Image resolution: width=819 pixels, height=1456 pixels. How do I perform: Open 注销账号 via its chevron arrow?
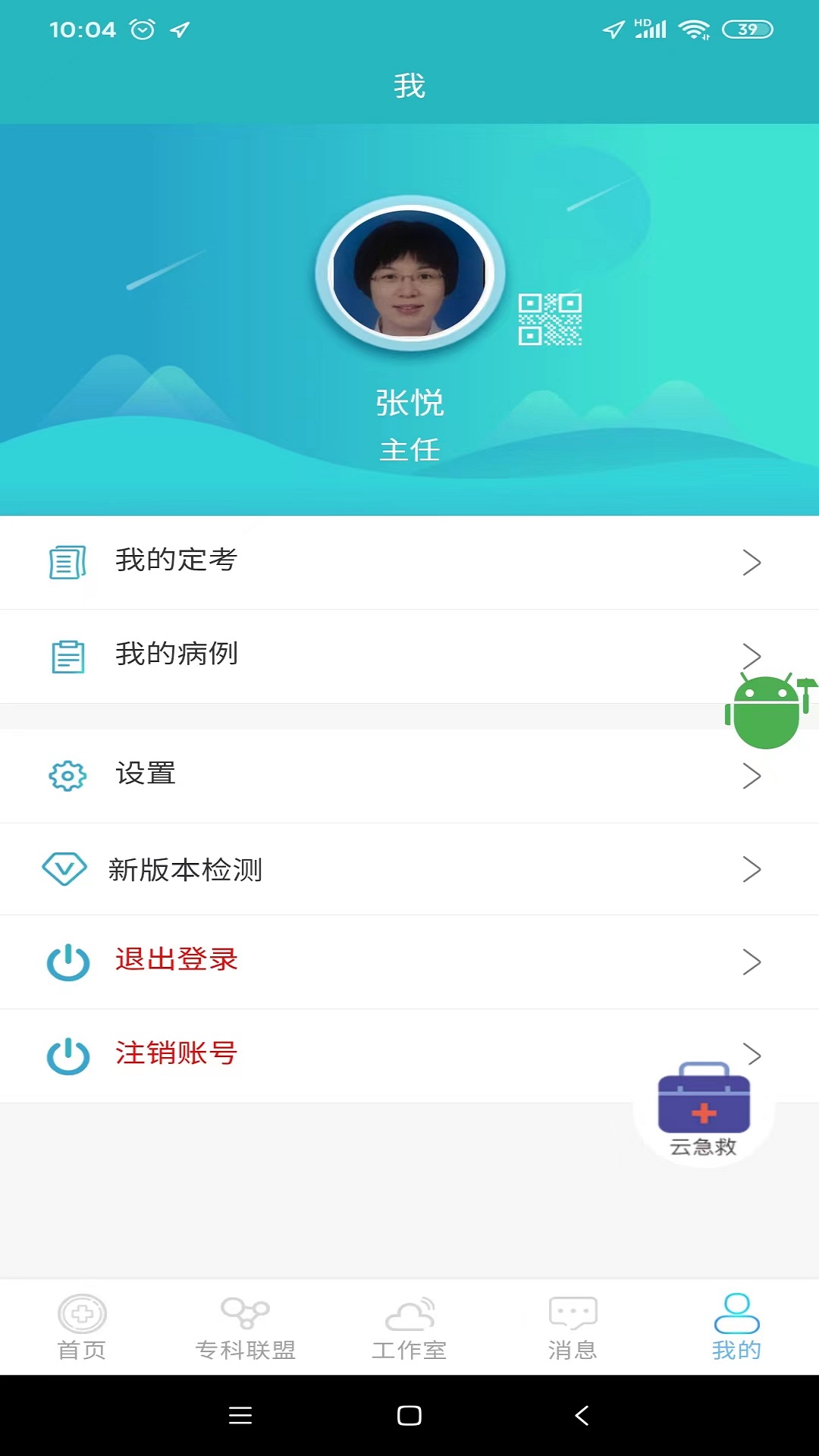(x=752, y=1054)
